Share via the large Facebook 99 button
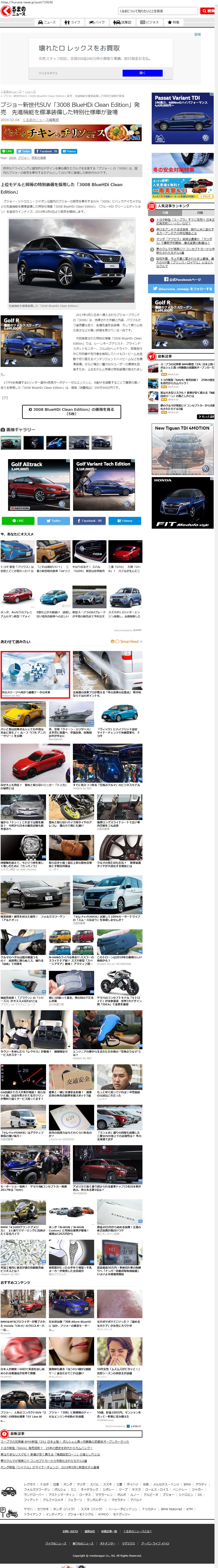This screenshot has height=1568, width=218. (89, 520)
